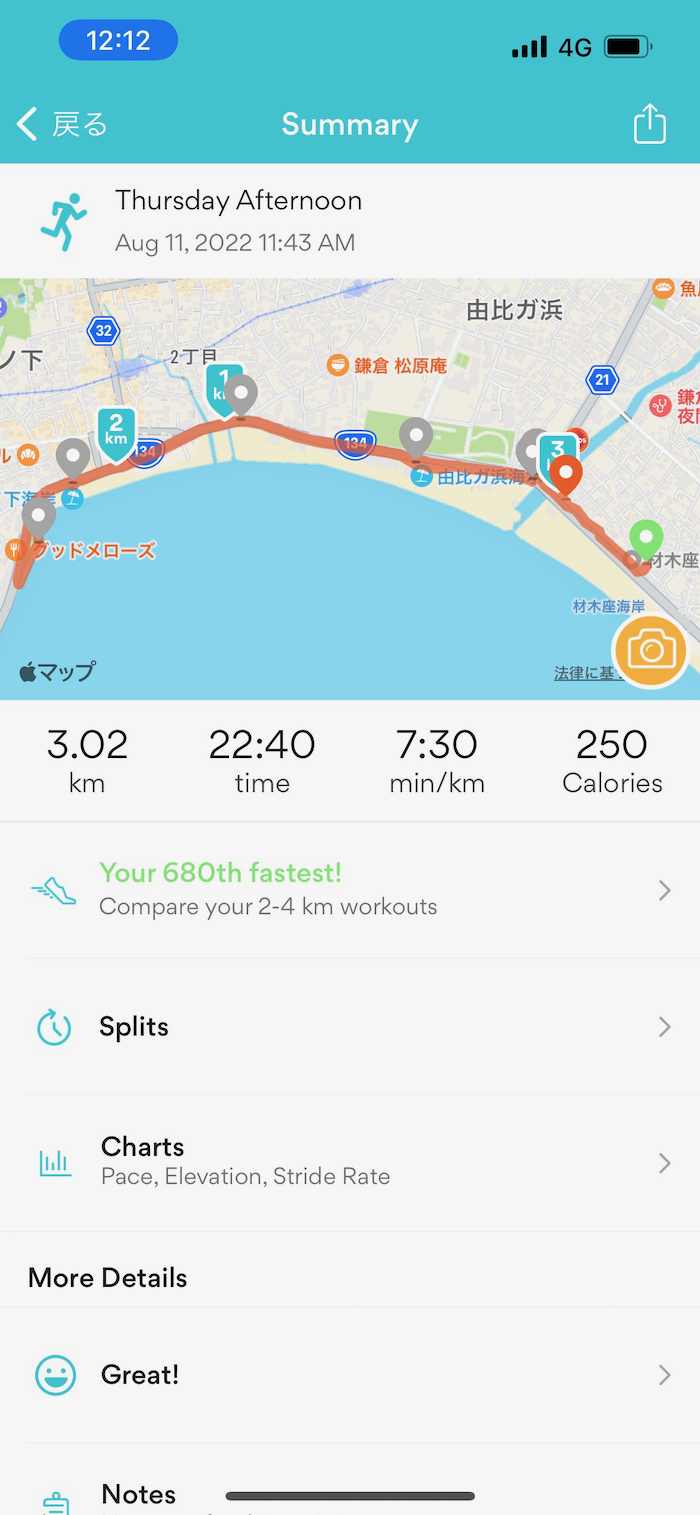View Pace, Elevation, Stride Rate charts
This screenshot has height=1515, width=700.
click(350, 1162)
